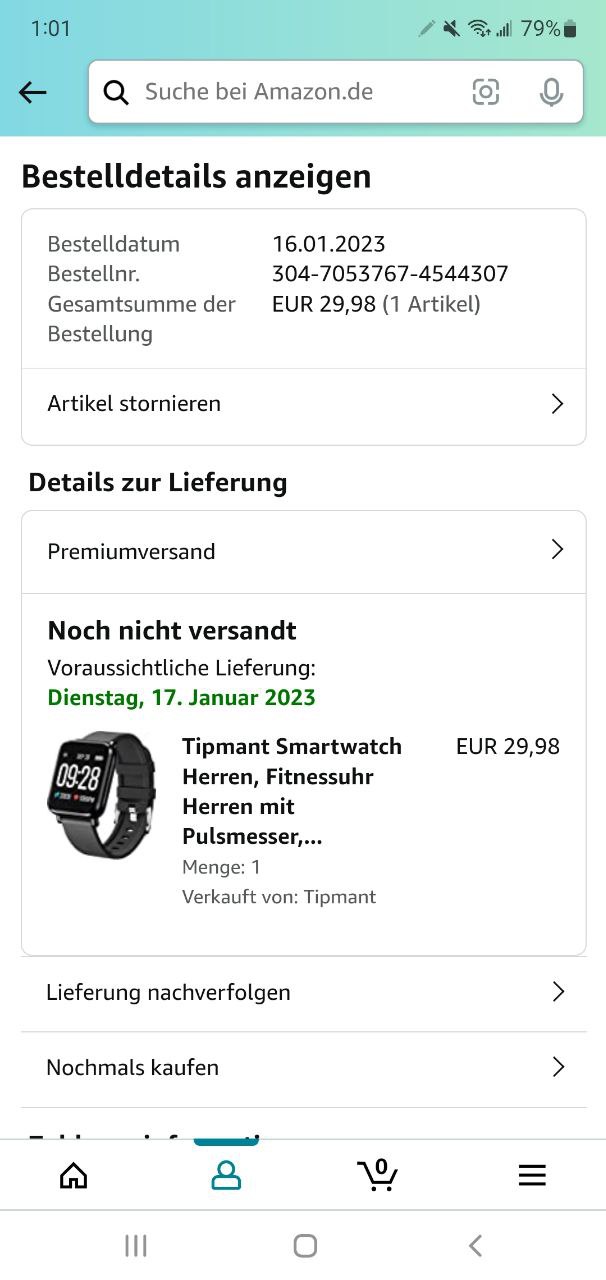
Task: Open Lieferung nachverfolgen
Action: (304, 992)
